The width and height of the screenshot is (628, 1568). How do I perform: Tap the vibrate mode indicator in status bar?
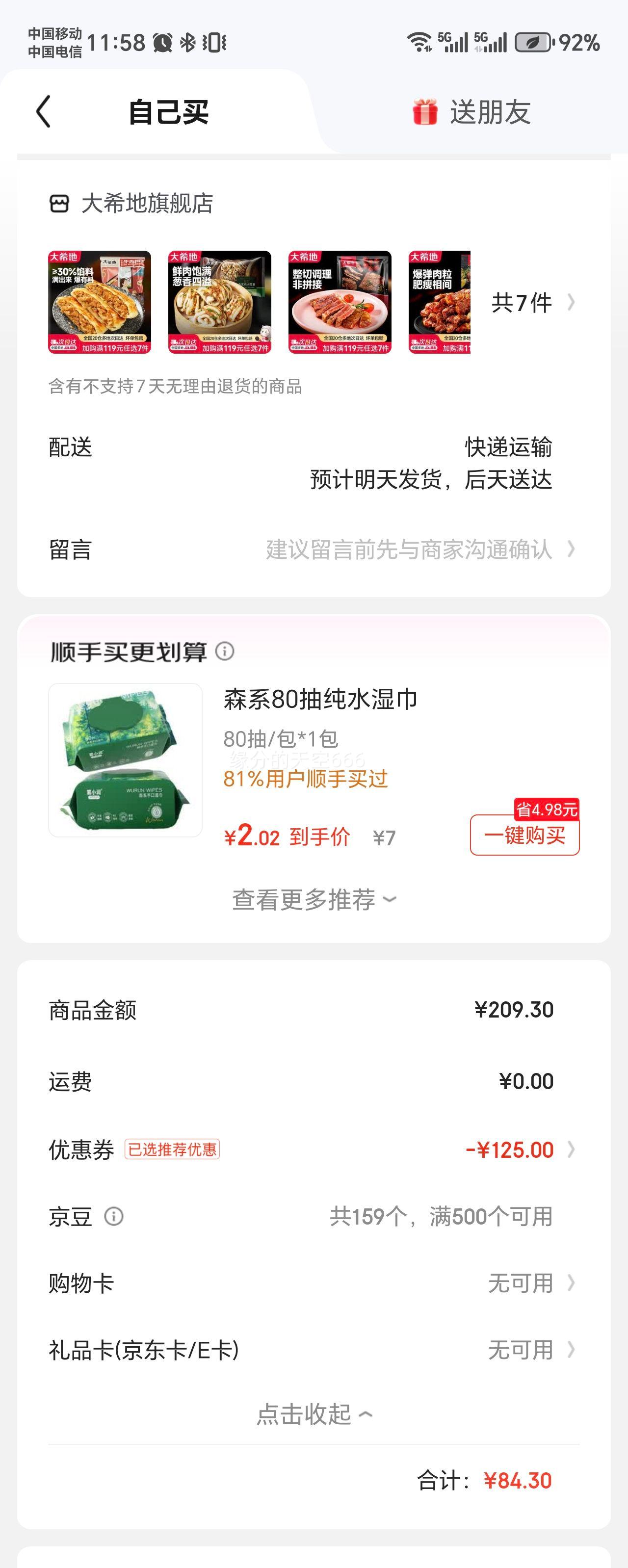214,43
